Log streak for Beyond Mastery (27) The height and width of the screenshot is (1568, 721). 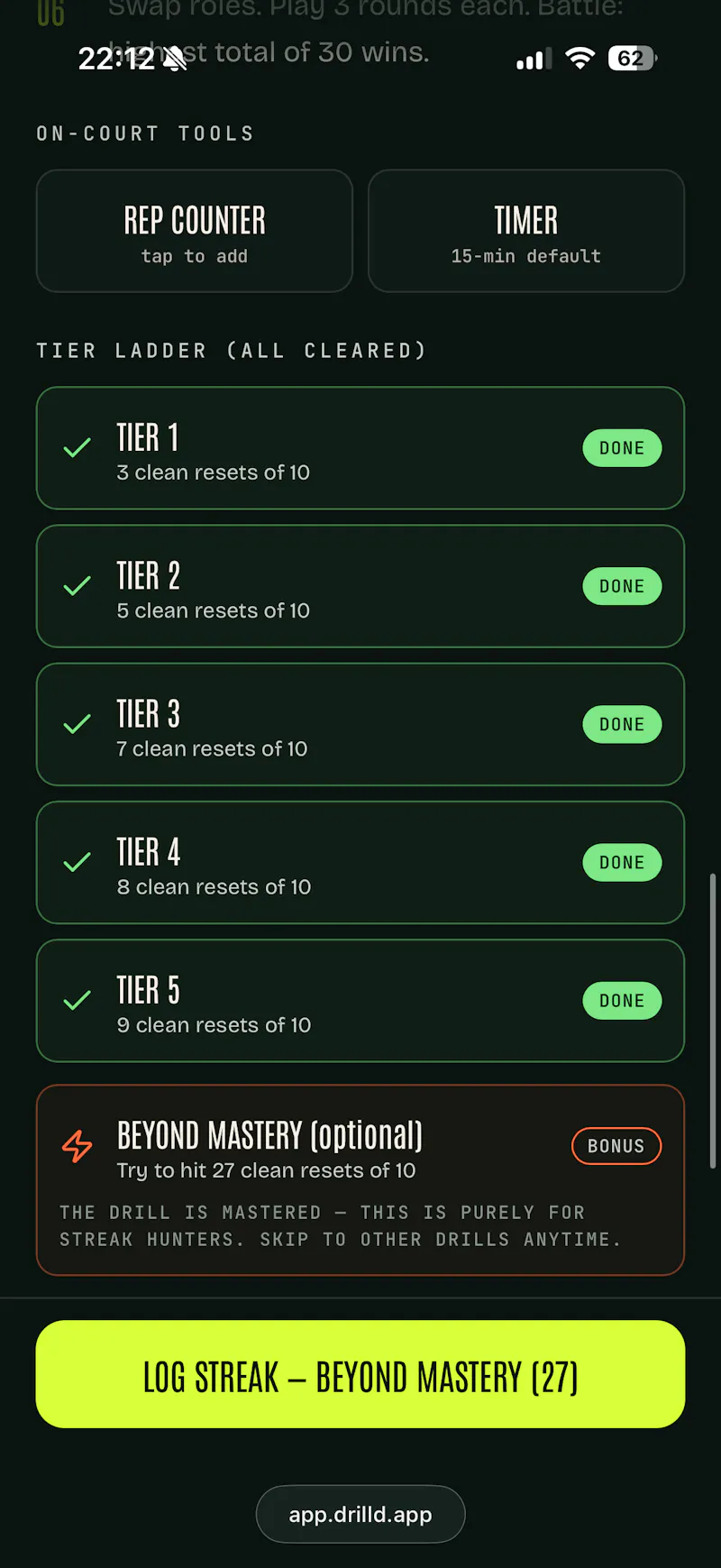[x=360, y=1374]
